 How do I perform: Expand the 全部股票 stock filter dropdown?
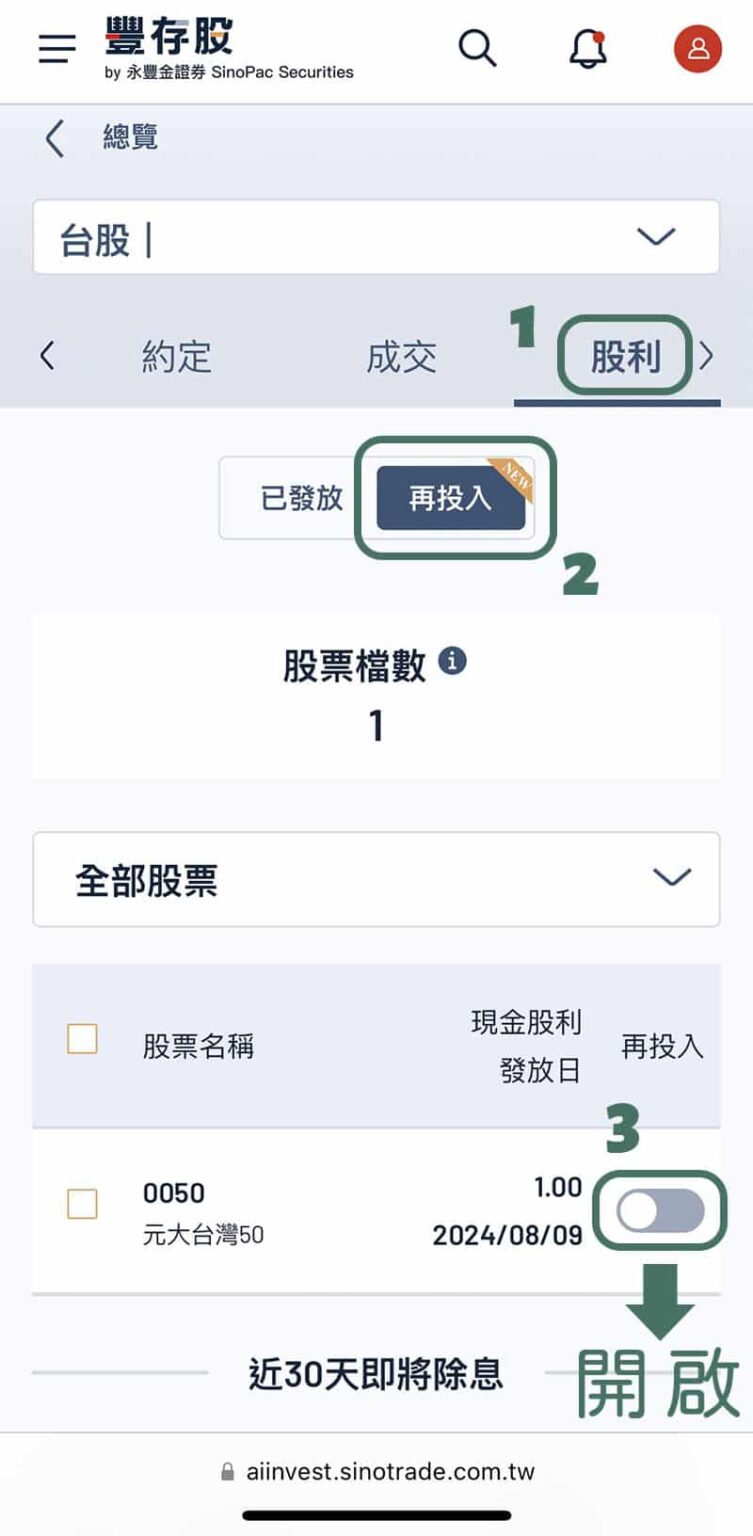click(375, 878)
